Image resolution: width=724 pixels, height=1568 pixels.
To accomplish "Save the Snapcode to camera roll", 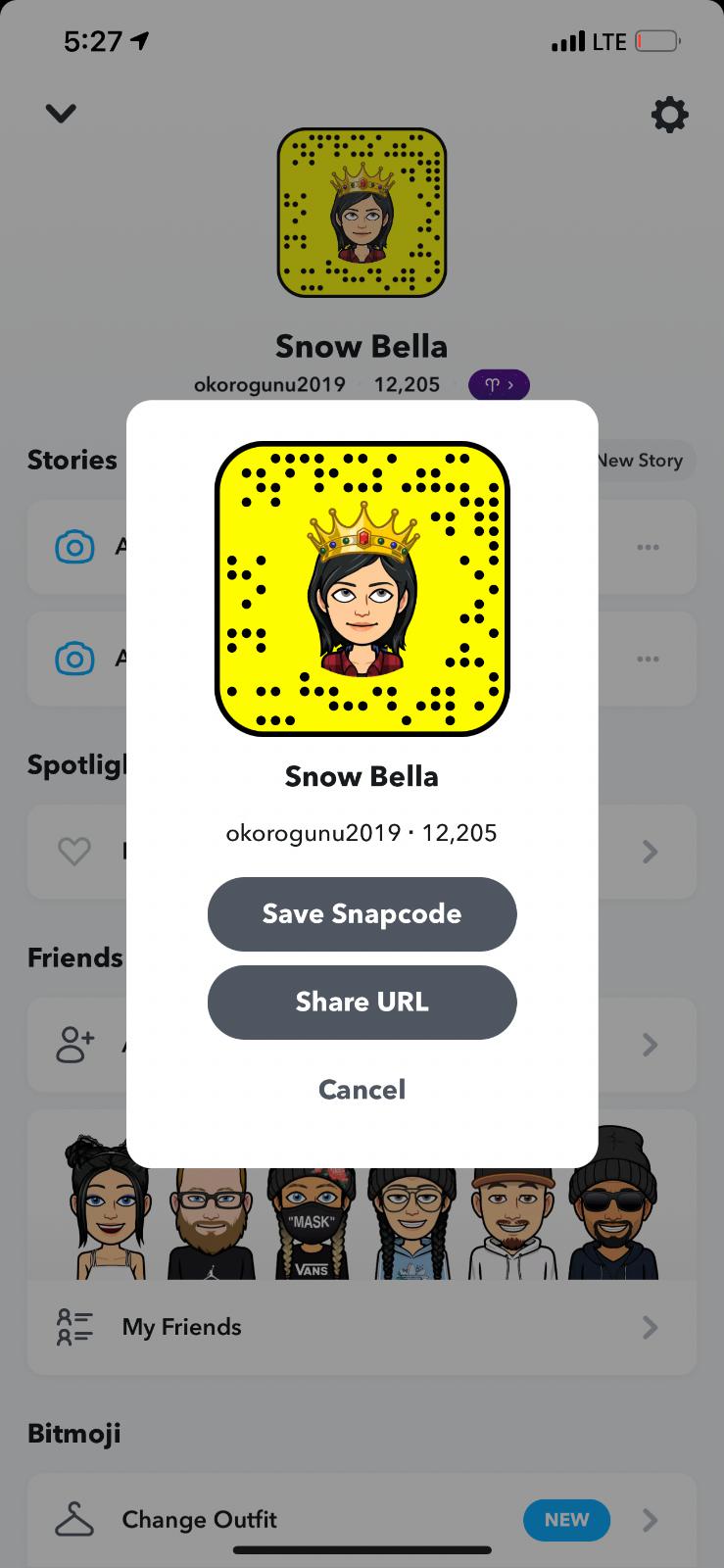I will point(362,913).
